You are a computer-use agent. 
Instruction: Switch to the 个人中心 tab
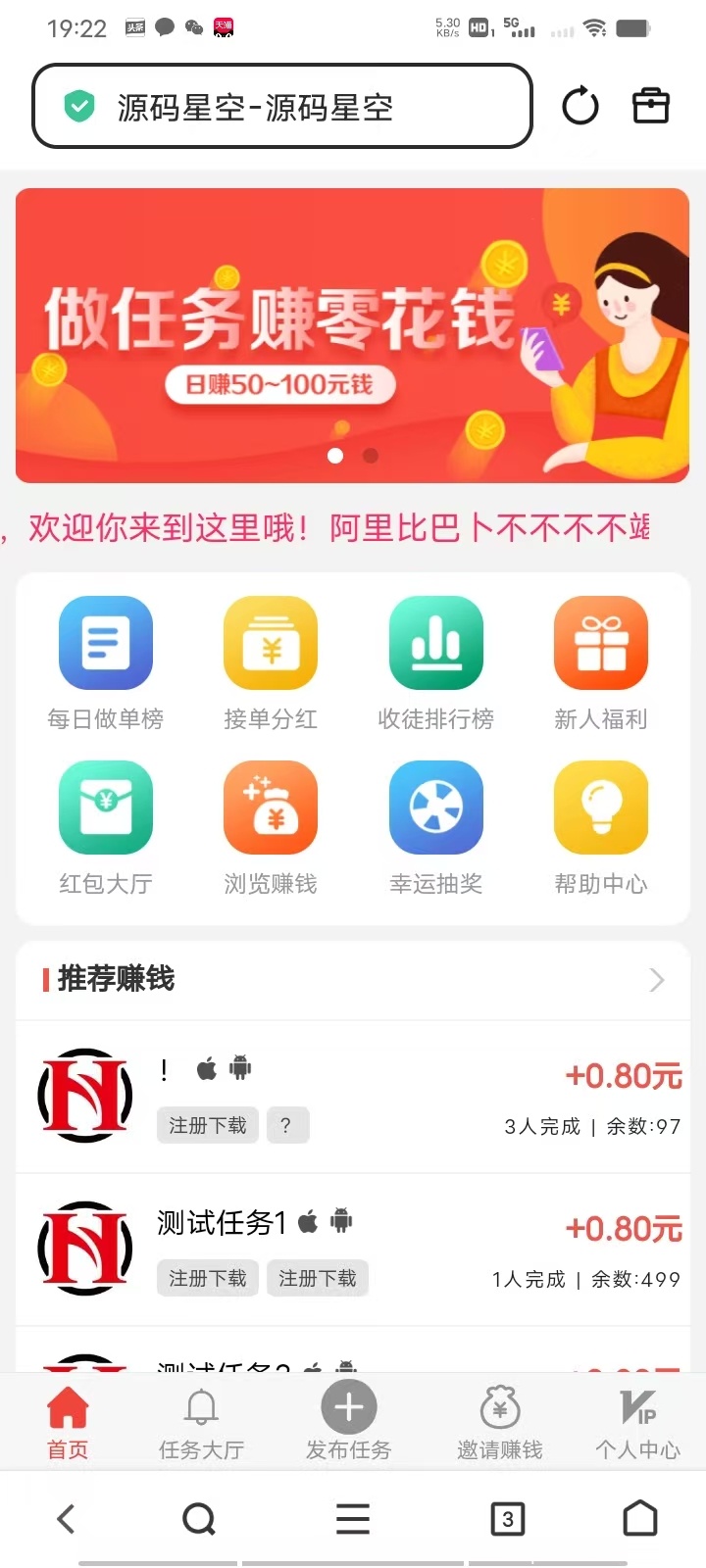[637, 1423]
